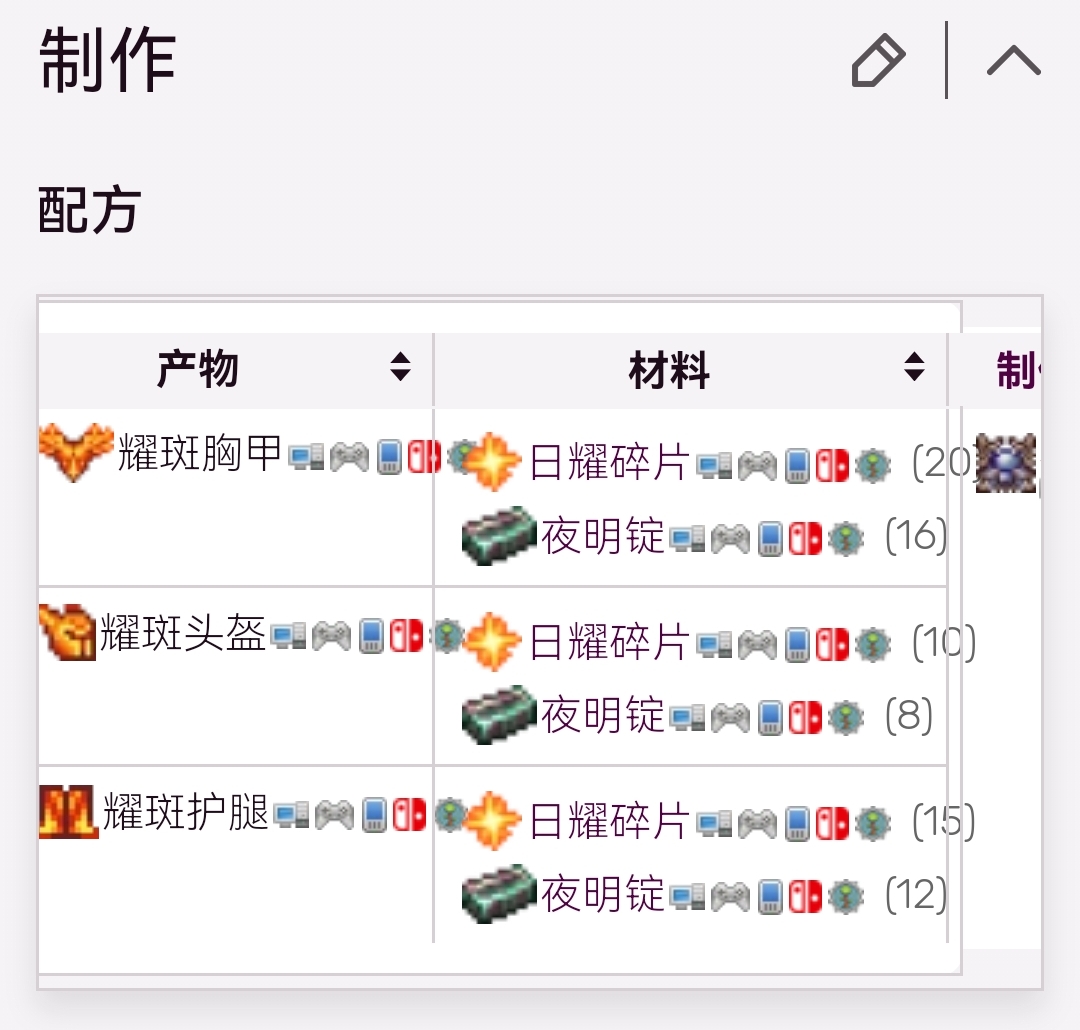
Task: Sort the table by 产物 column
Action: pos(400,368)
